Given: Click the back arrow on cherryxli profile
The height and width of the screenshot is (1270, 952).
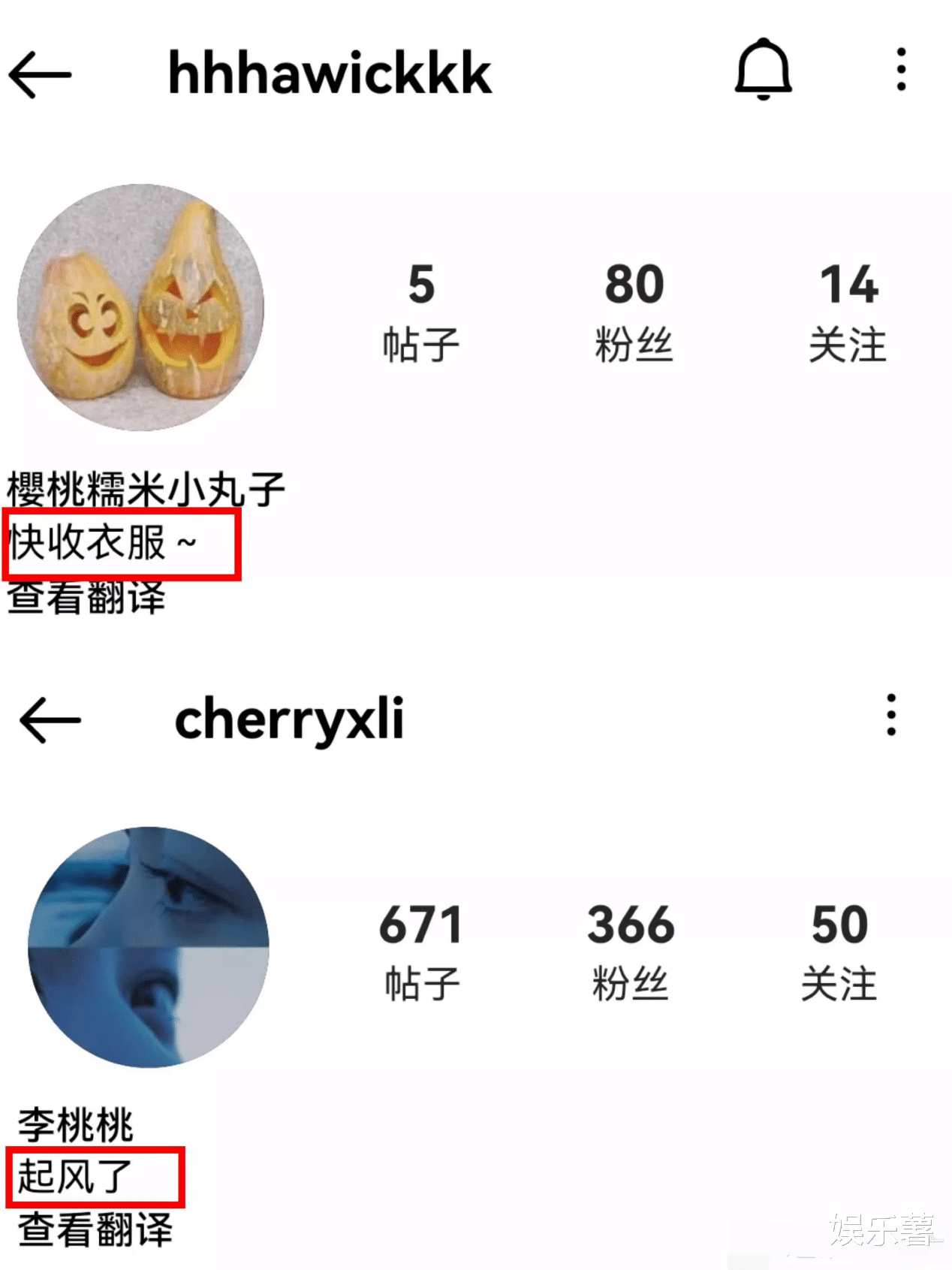Looking at the screenshot, I should 50,719.
